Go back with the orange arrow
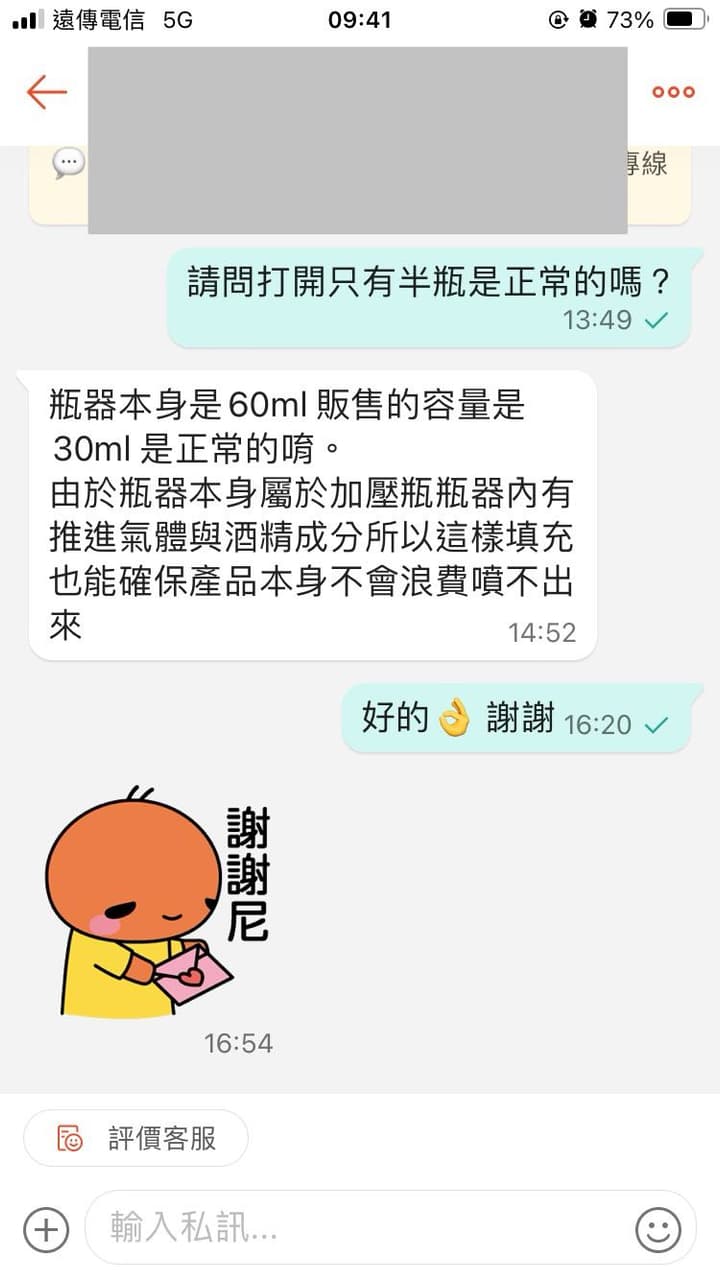 46,92
